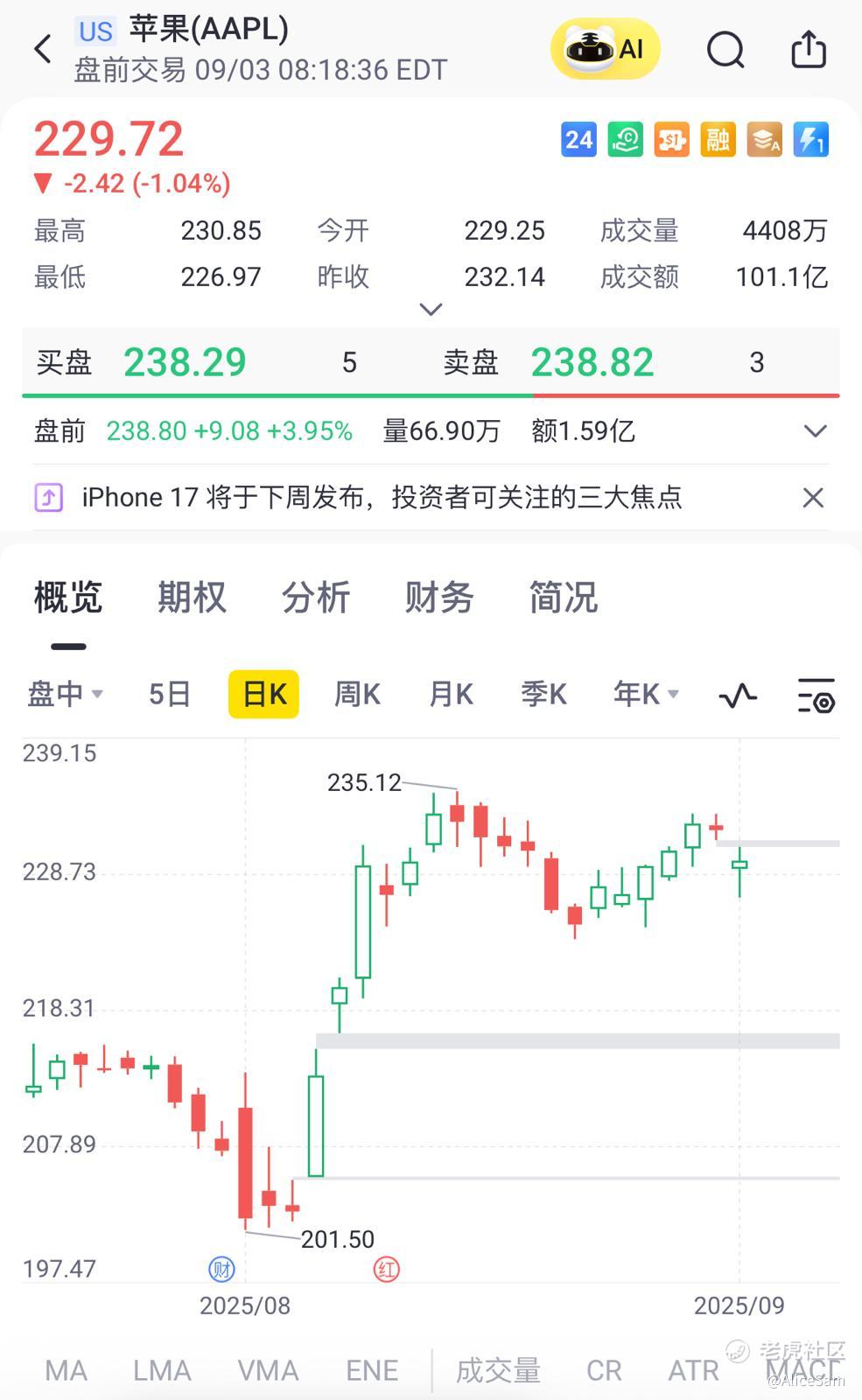Image resolution: width=862 pixels, height=1400 pixels.
Task: Switch to the 分析 tab
Action: [x=316, y=598]
